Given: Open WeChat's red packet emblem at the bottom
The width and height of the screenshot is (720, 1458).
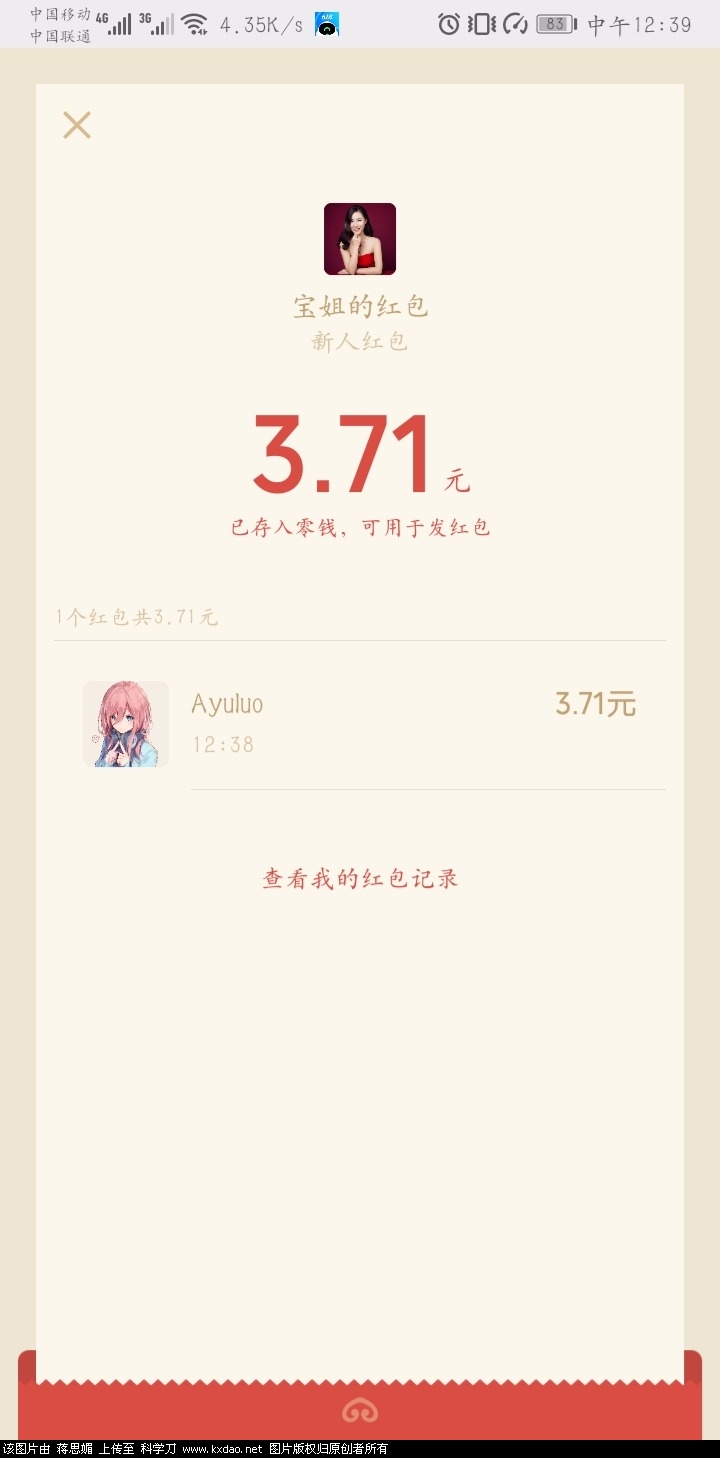Looking at the screenshot, I should (x=360, y=1408).
